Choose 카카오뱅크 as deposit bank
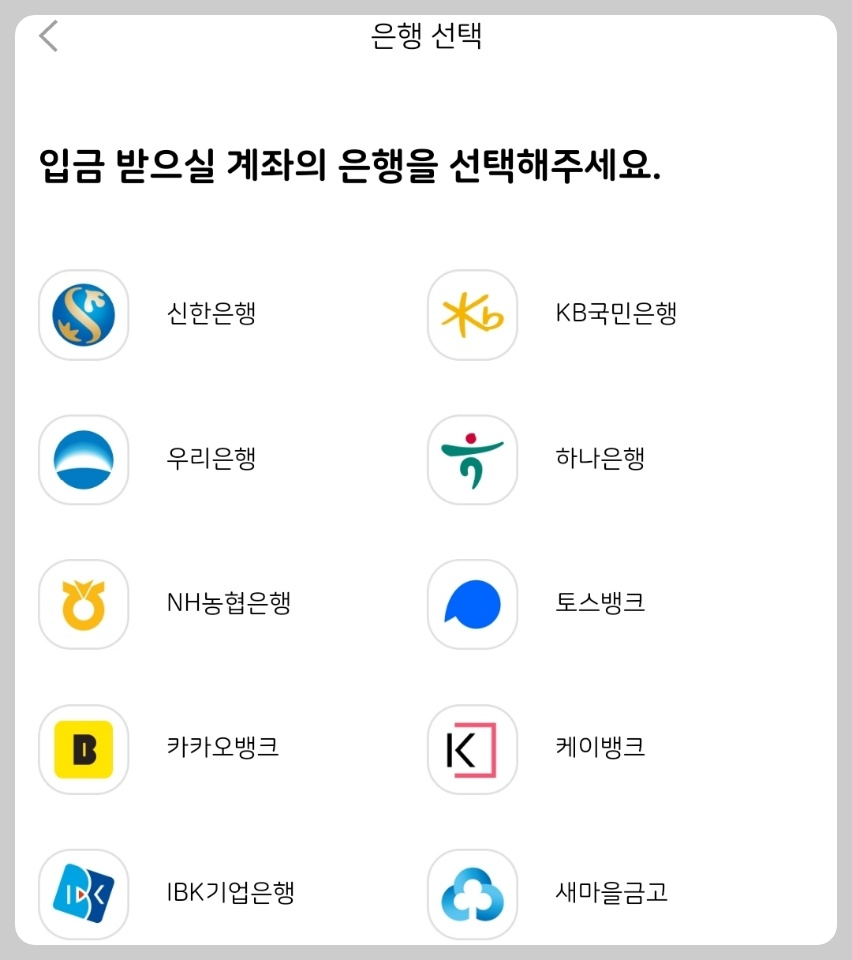 point(220,750)
